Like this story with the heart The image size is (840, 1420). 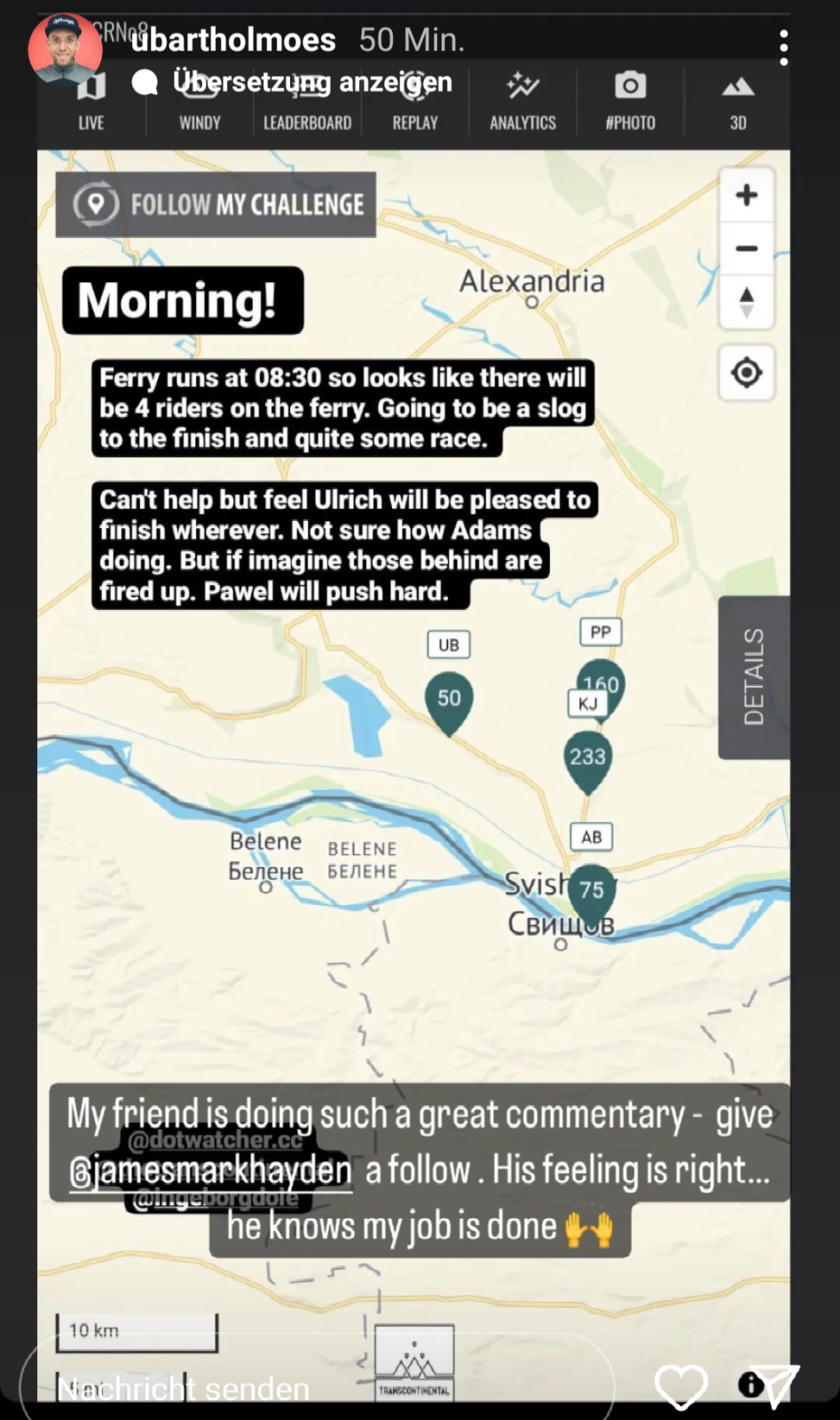(x=680, y=1385)
